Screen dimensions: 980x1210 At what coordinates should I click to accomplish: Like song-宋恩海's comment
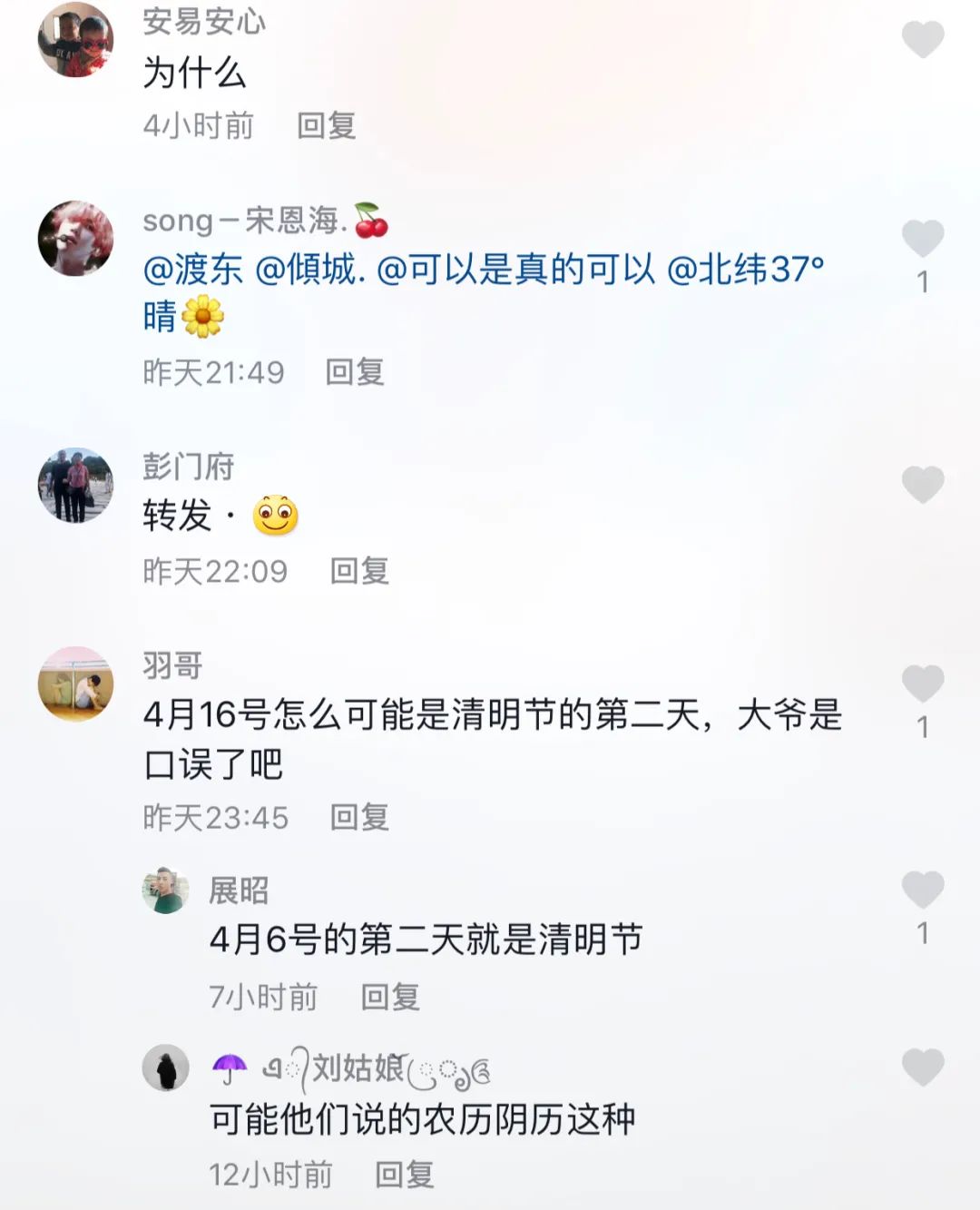923,239
